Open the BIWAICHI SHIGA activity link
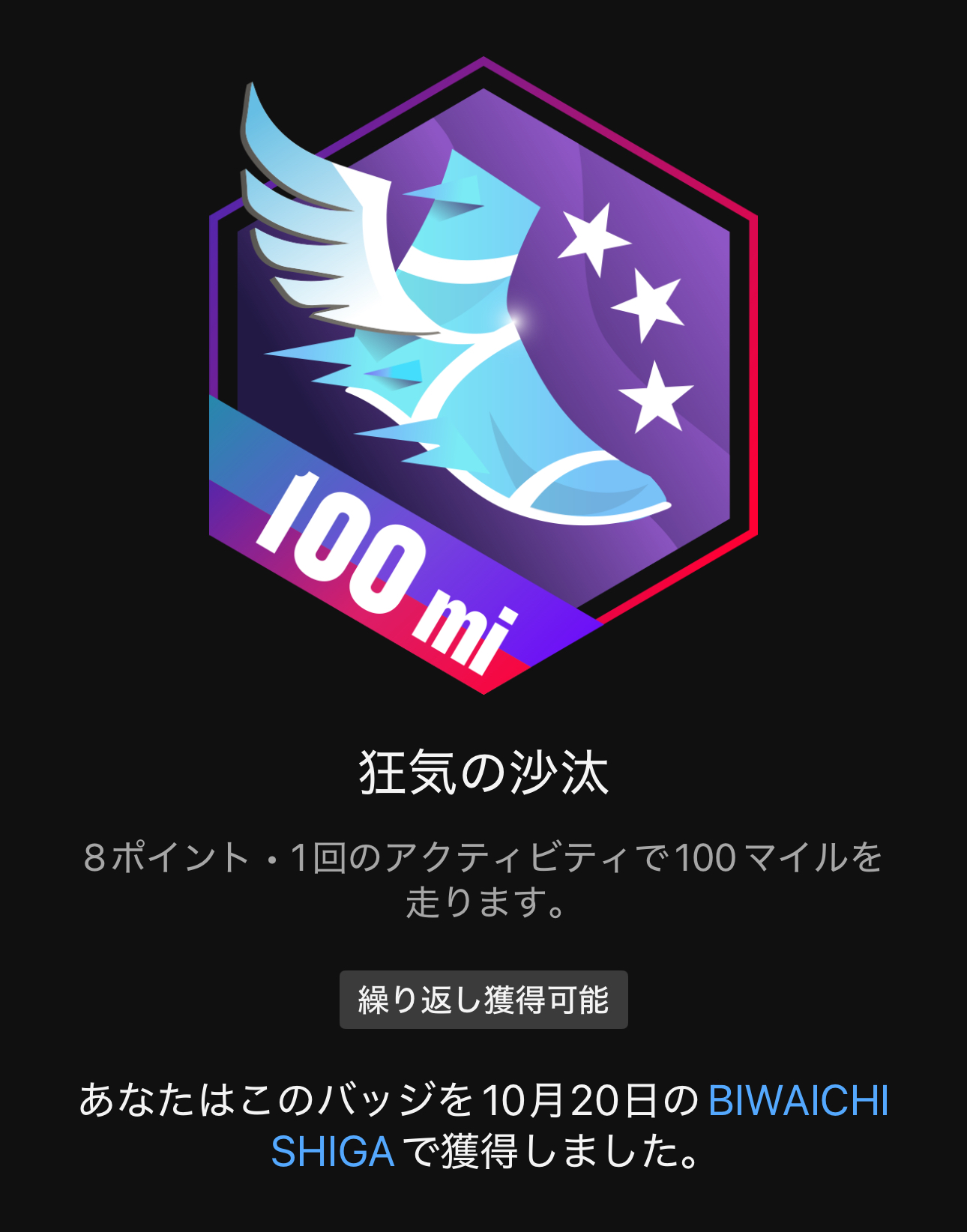Viewport: 967px width, 1232px height. pos(797,1100)
